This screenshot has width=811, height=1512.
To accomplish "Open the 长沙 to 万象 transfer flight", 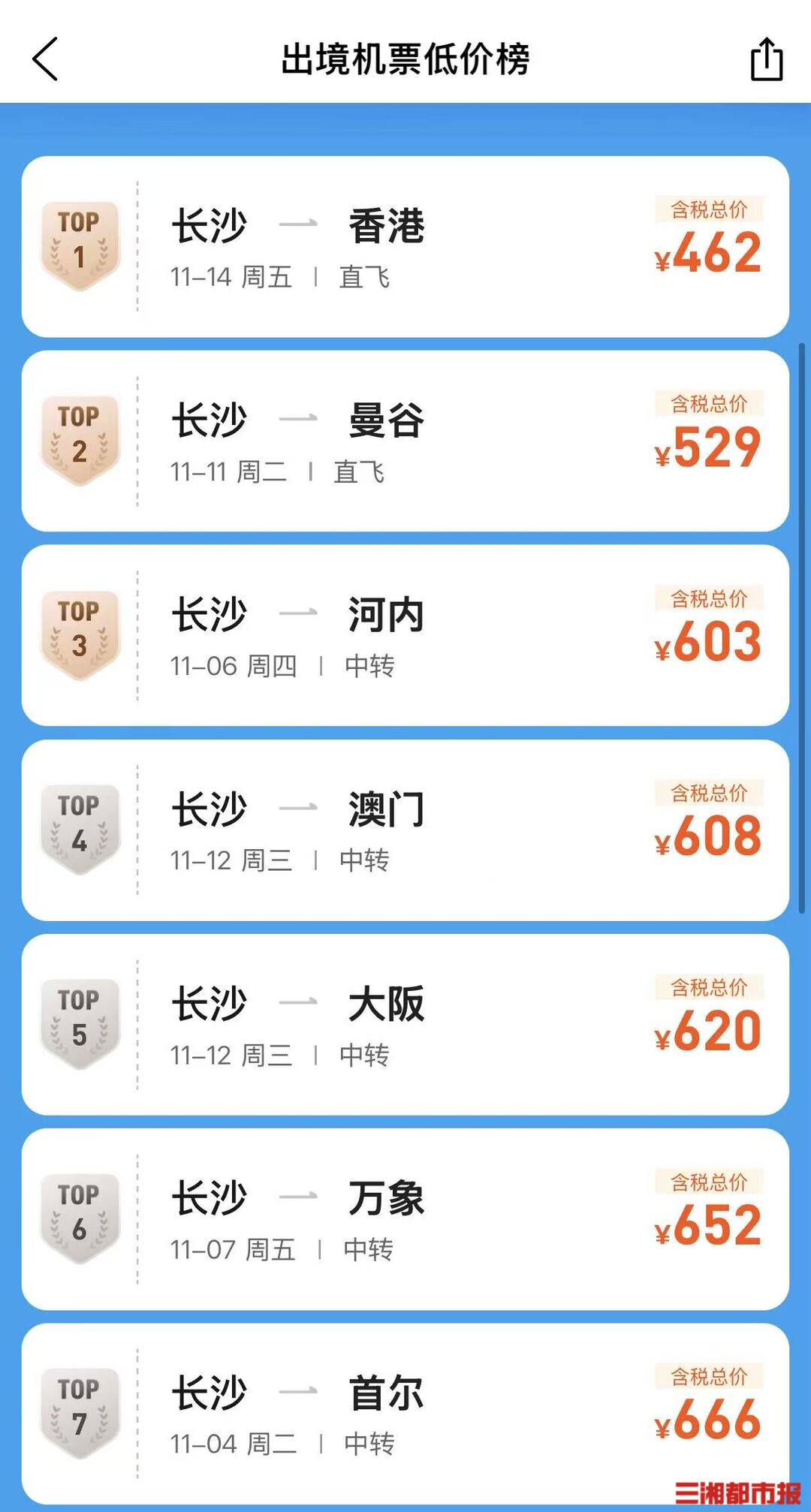I will [405, 1219].
